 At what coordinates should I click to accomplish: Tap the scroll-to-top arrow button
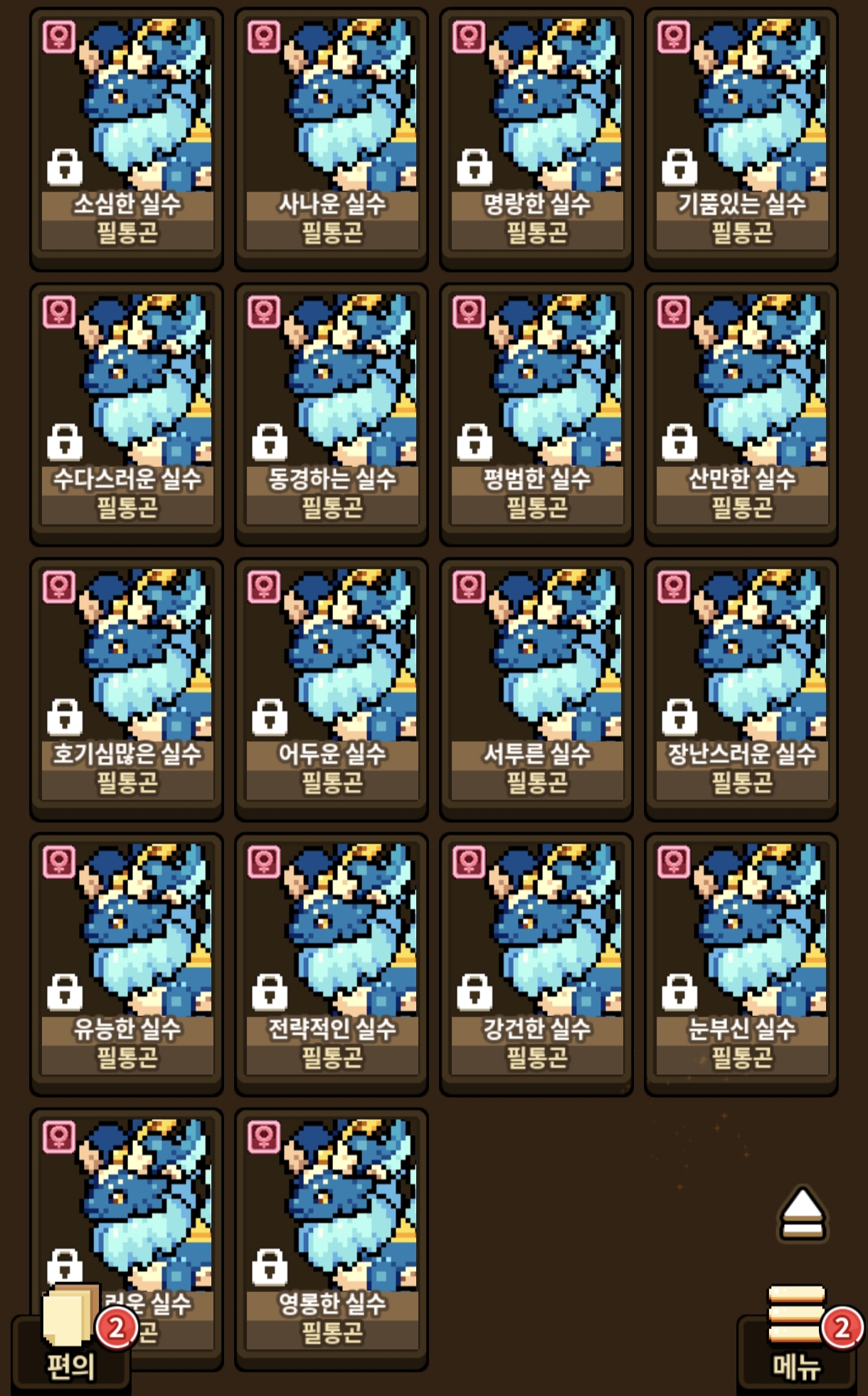click(x=803, y=1214)
